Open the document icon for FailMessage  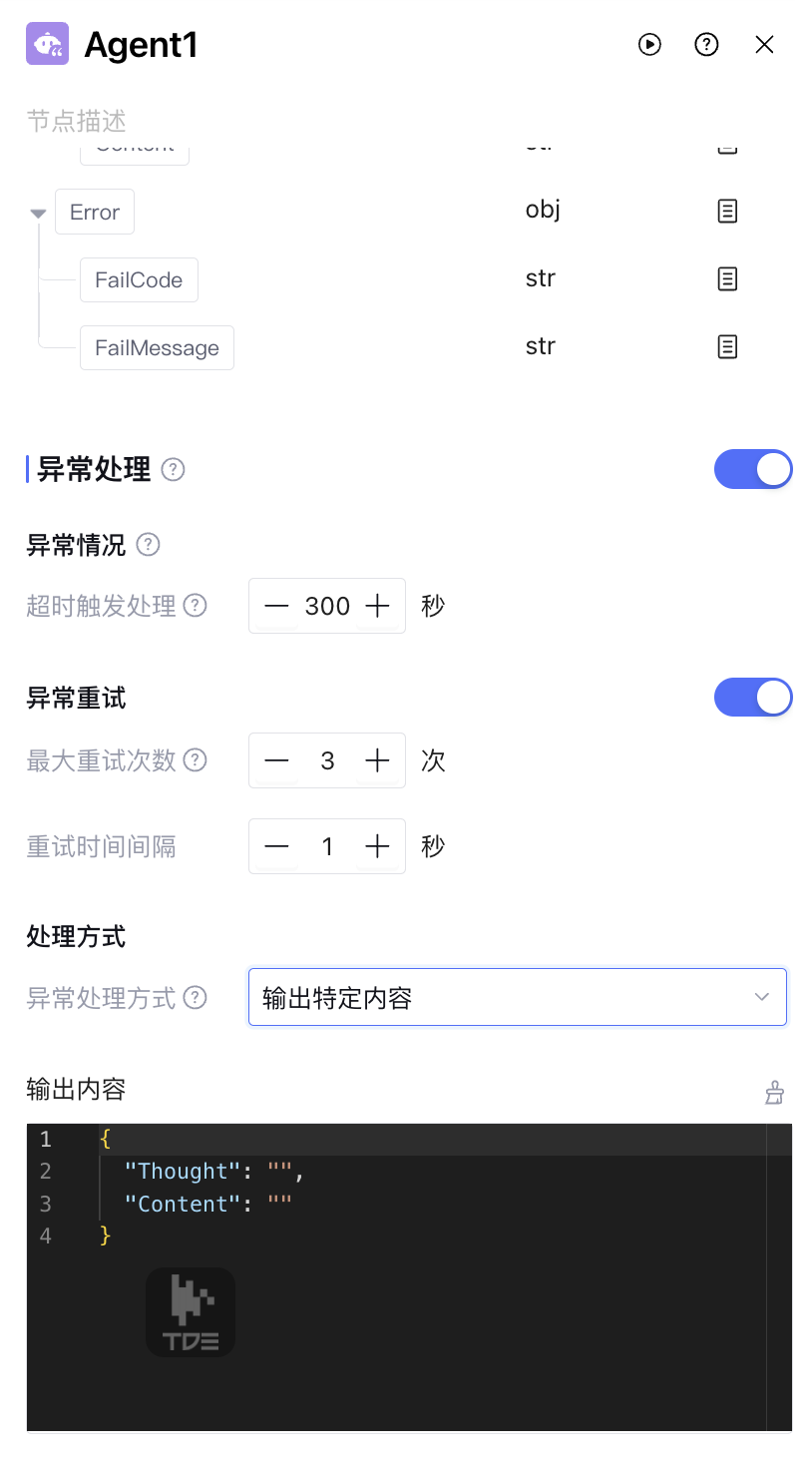(x=728, y=347)
